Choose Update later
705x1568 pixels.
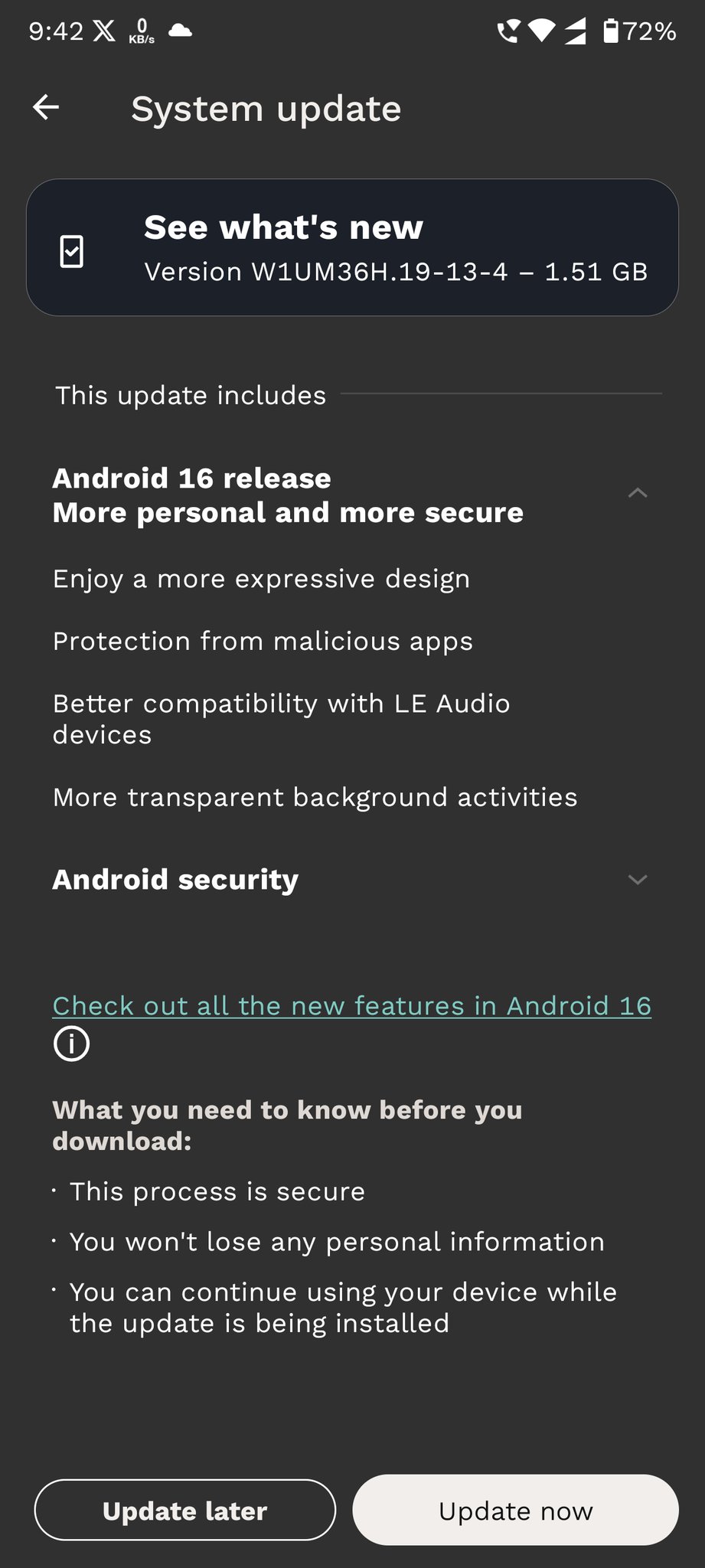[184, 1510]
